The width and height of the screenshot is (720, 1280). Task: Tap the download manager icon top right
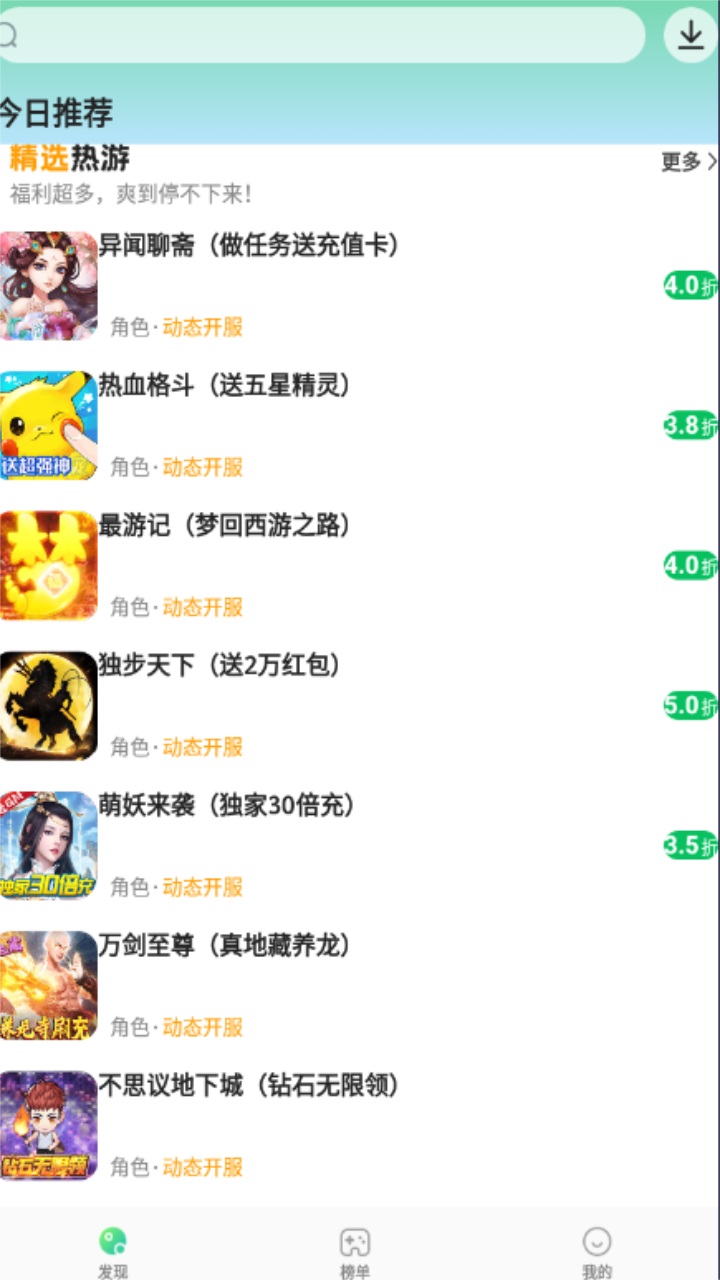pyautogui.click(x=689, y=36)
